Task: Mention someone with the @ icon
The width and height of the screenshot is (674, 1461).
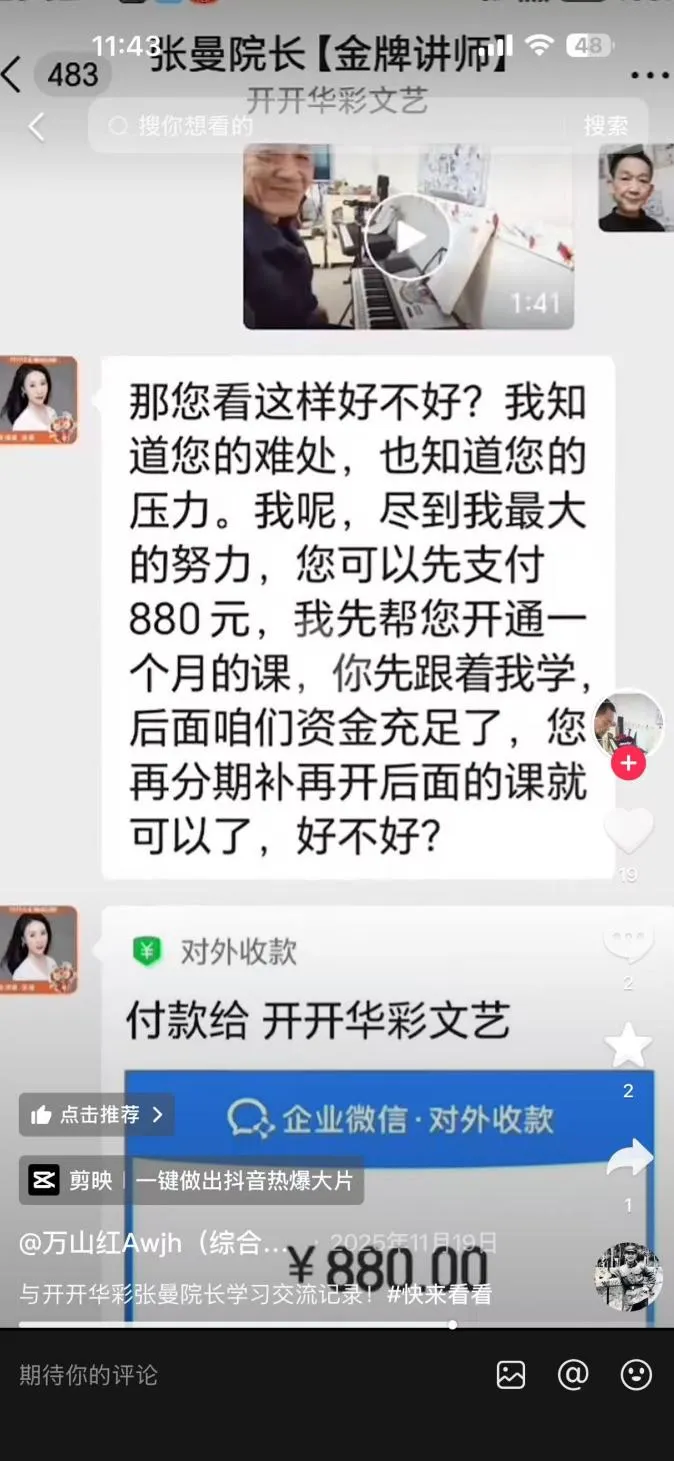Action: click(x=573, y=1375)
